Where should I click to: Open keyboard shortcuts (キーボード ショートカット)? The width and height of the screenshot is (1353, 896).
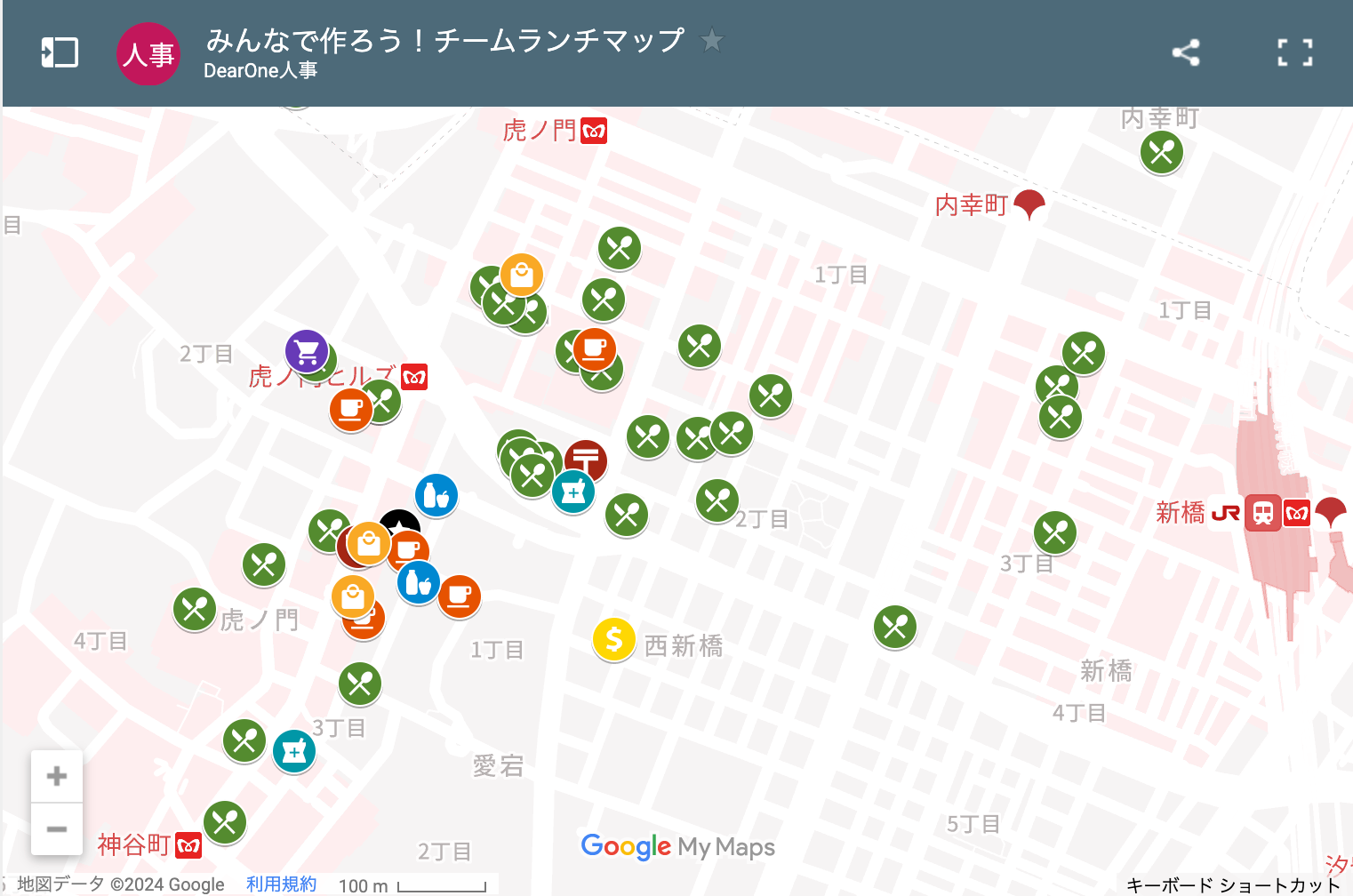pyautogui.click(x=1232, y=884)
